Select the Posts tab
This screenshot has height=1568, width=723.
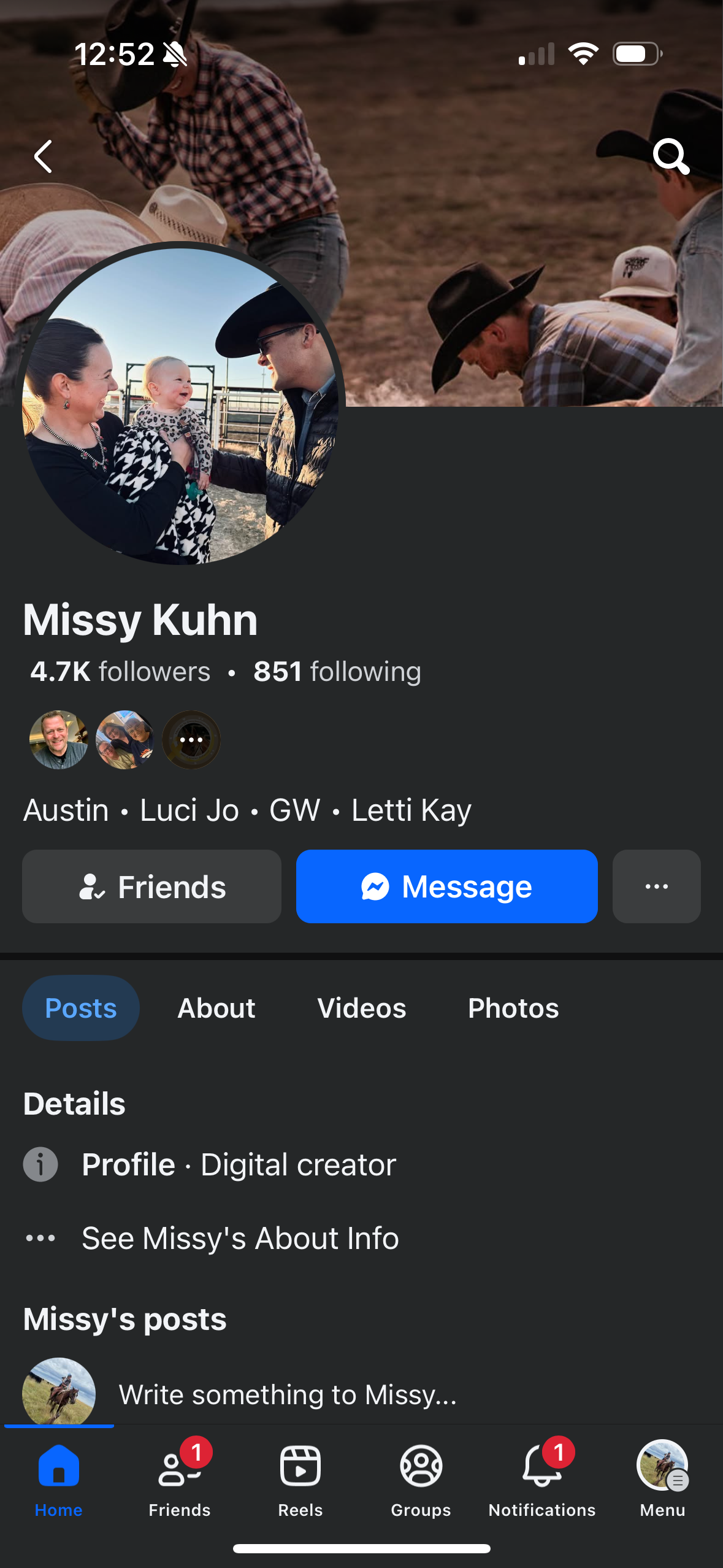click(x=81, y=1008)
